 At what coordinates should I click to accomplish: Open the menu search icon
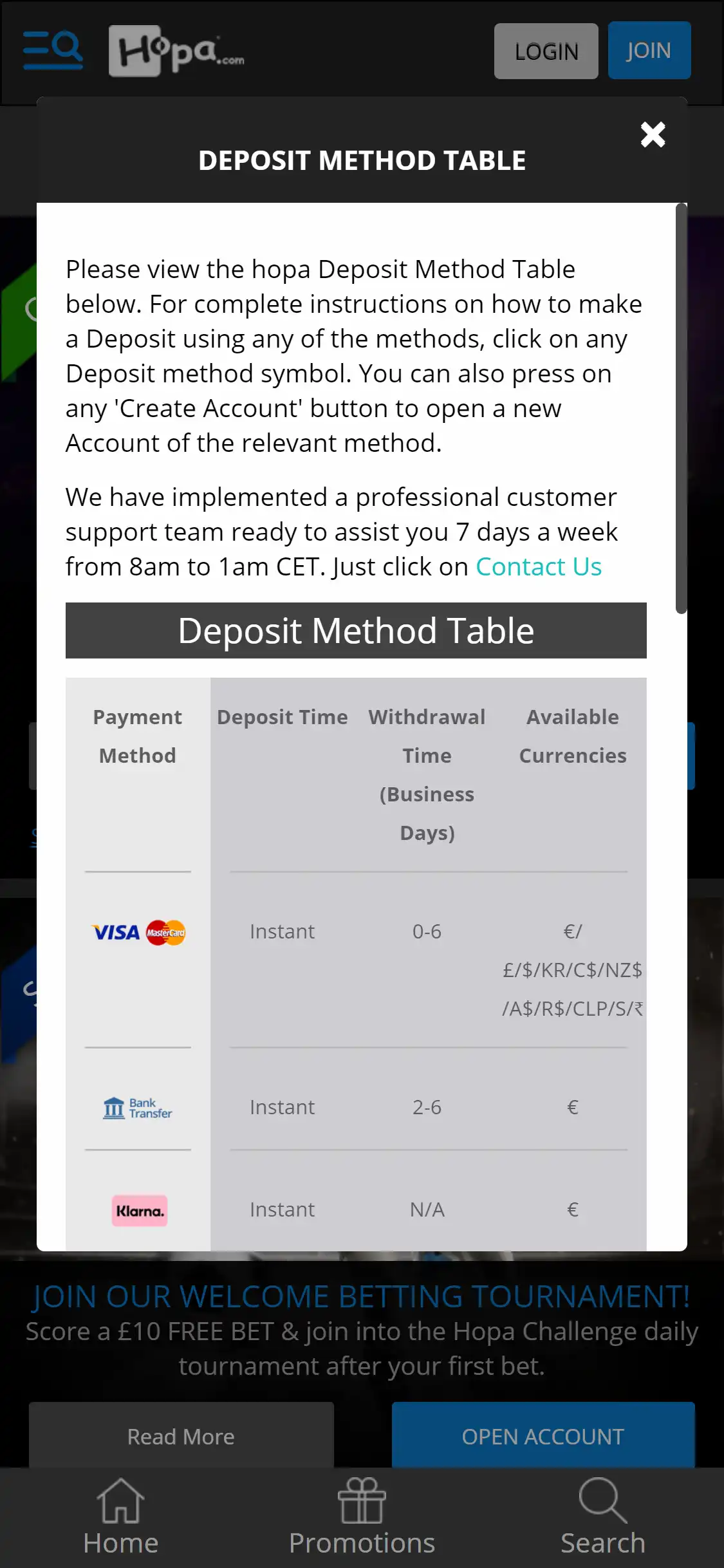coord(53,50)
